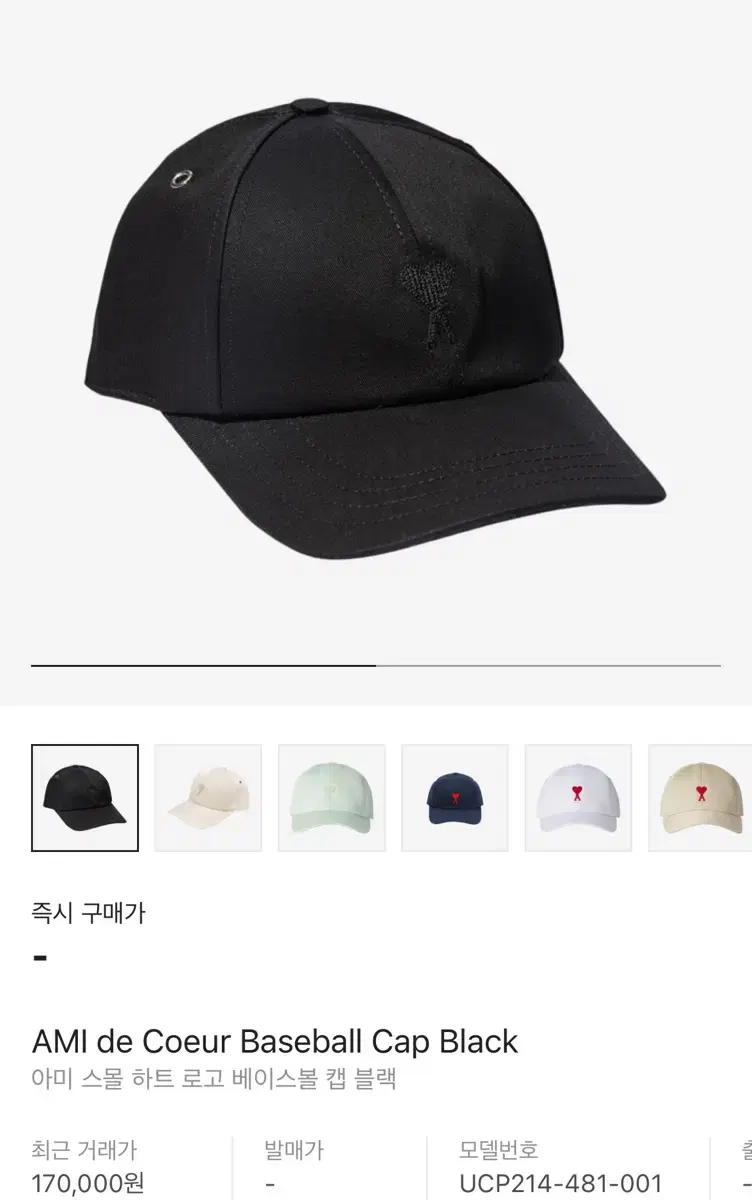Open the main black cap product photo

tap(376, 330)
